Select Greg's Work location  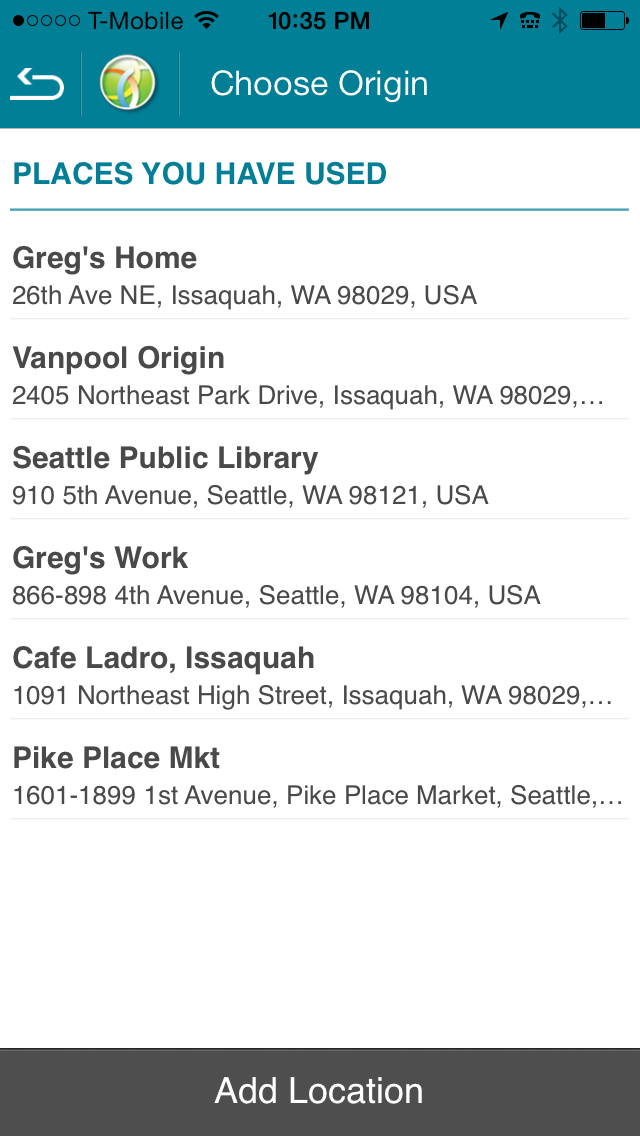(319, 575)
